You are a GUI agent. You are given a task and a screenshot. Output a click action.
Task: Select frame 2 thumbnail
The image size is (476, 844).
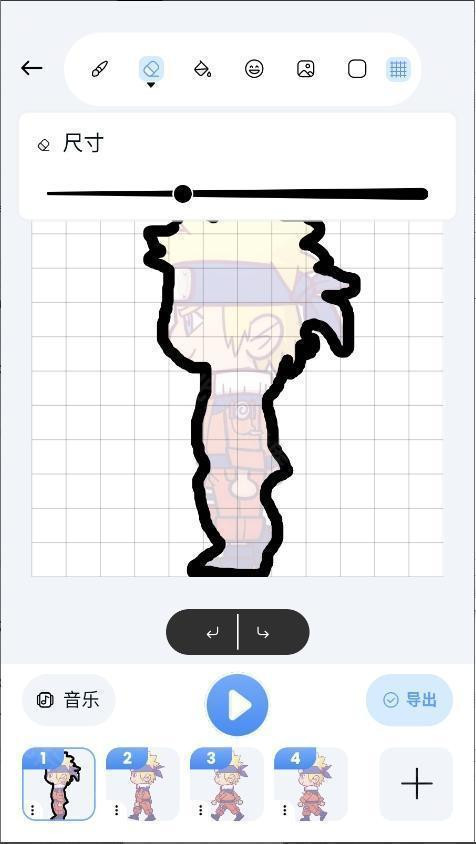[143, 784]
